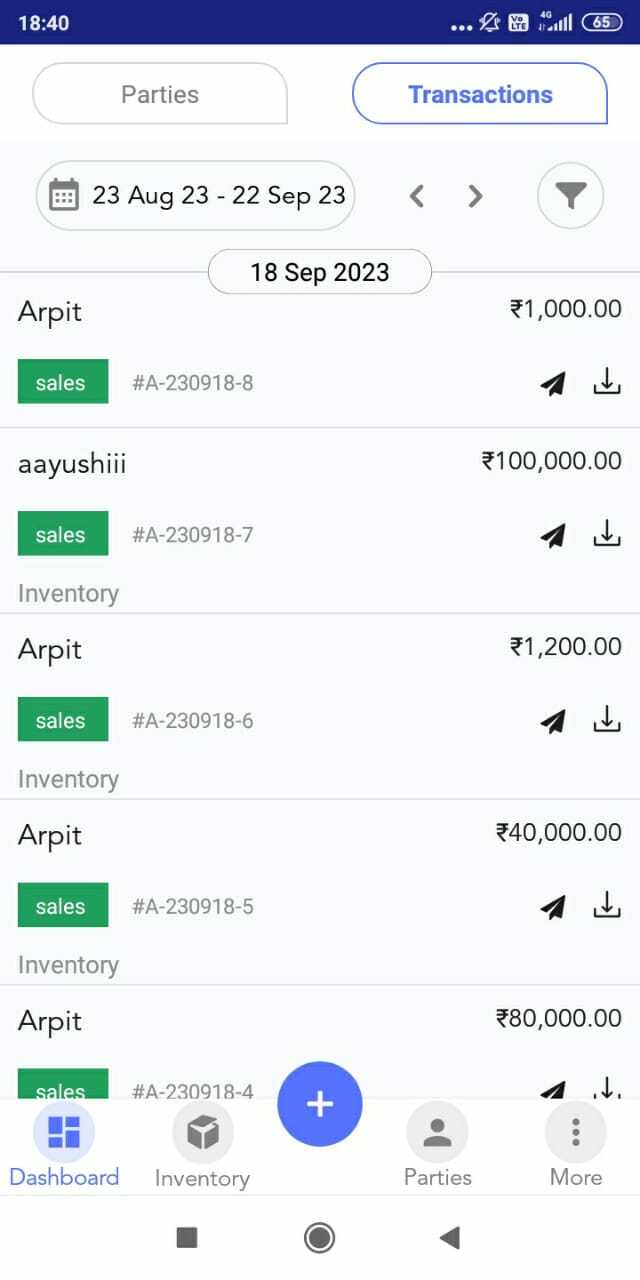640x1280 pixels.
Task: Download invoice #A-230918-6
Action: [606, 719]
